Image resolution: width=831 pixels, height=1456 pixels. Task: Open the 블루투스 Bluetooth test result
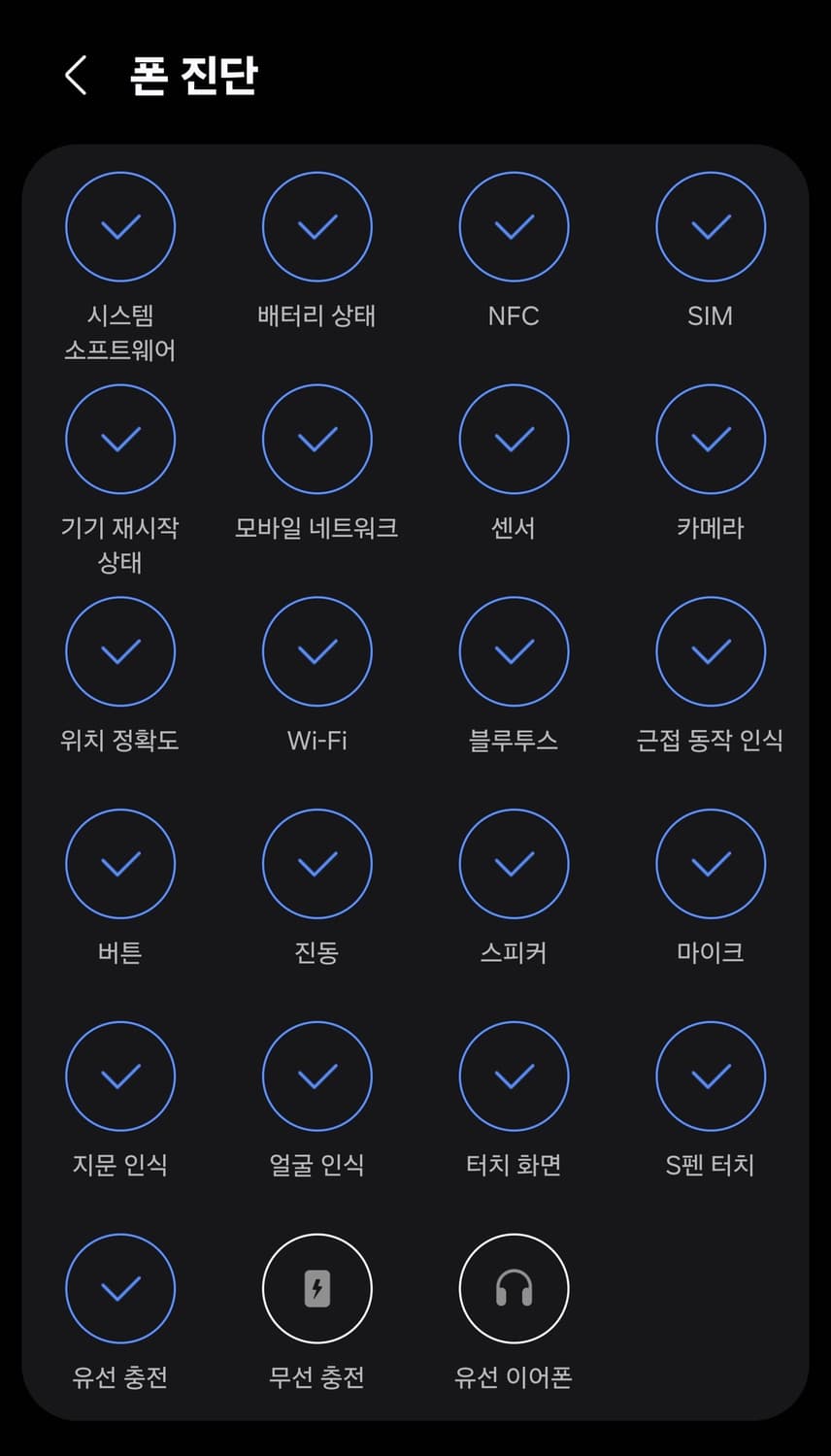click(514, 651)
